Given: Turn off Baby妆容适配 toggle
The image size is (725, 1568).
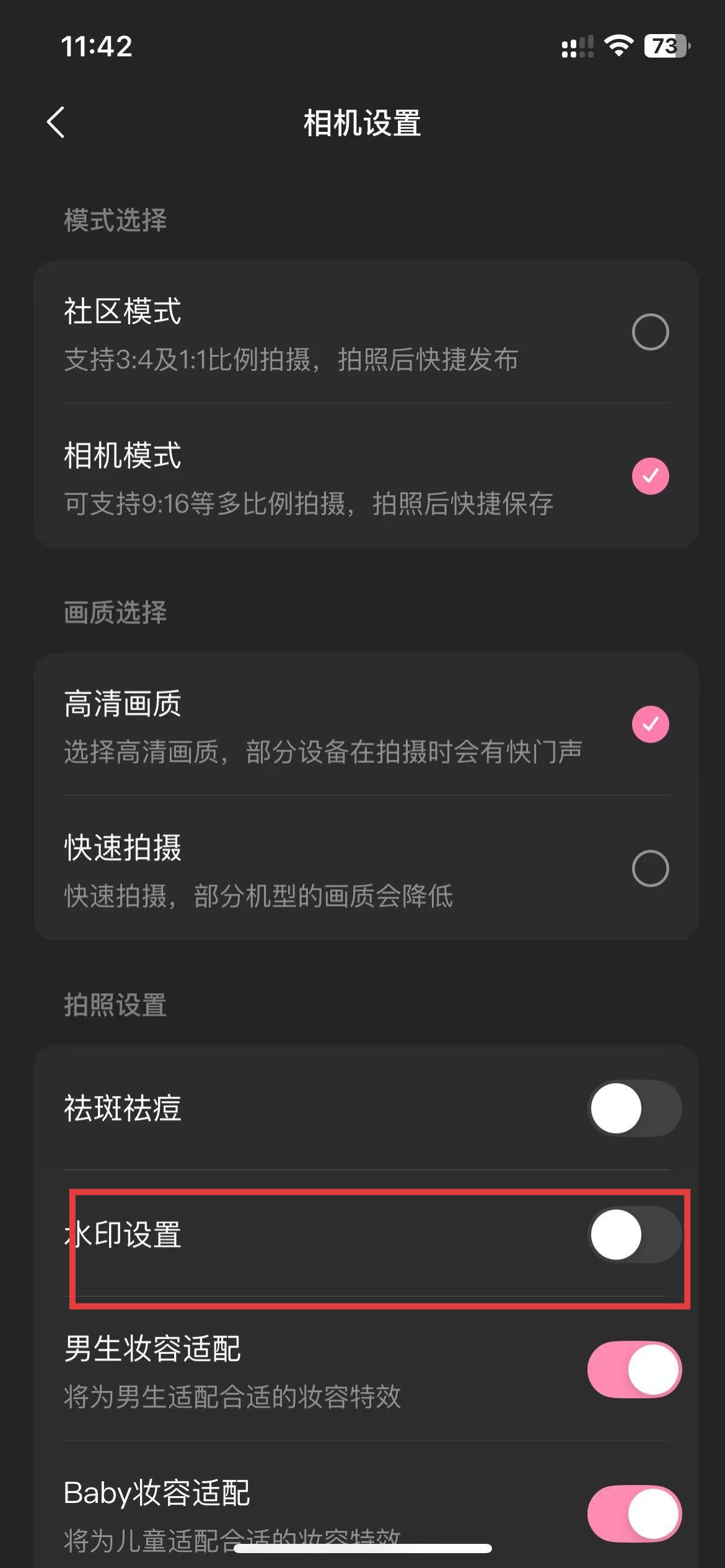Looking at the screenshot, I should (x=634, y=1513).
